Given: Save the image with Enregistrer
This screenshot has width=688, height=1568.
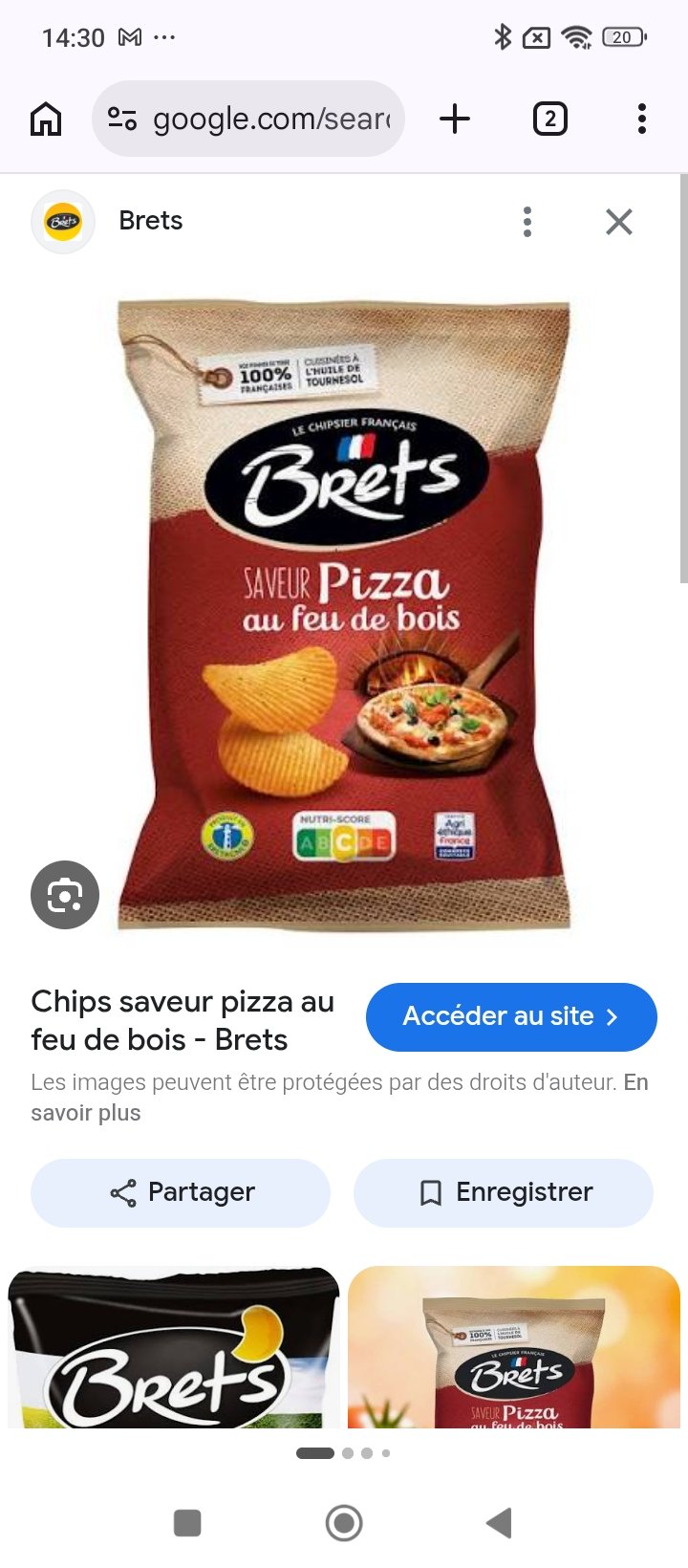Looking at the screenshot, I should click(504, 1192).
